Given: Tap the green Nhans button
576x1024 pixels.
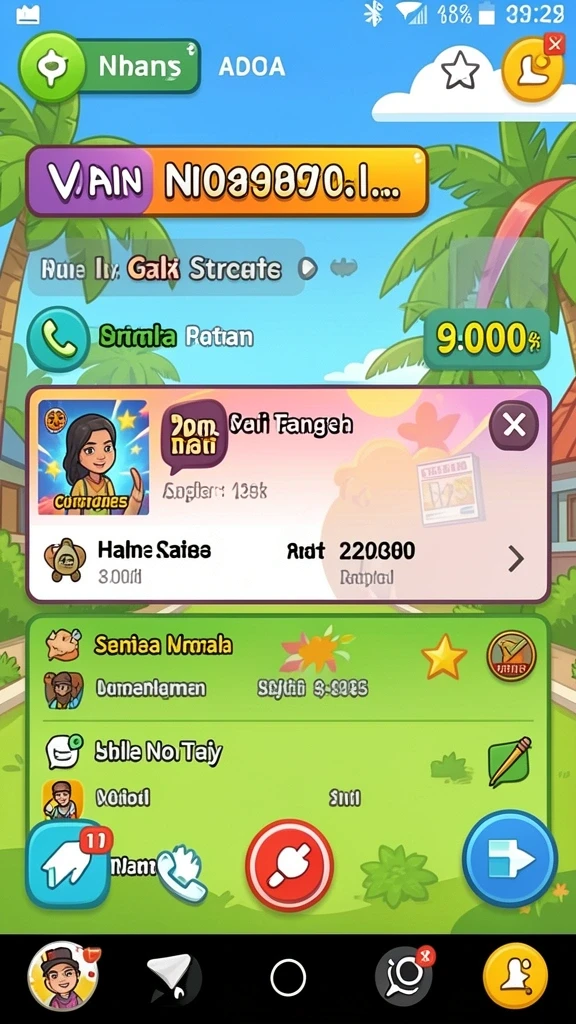Looking at the screenshot, I should 109,67.
